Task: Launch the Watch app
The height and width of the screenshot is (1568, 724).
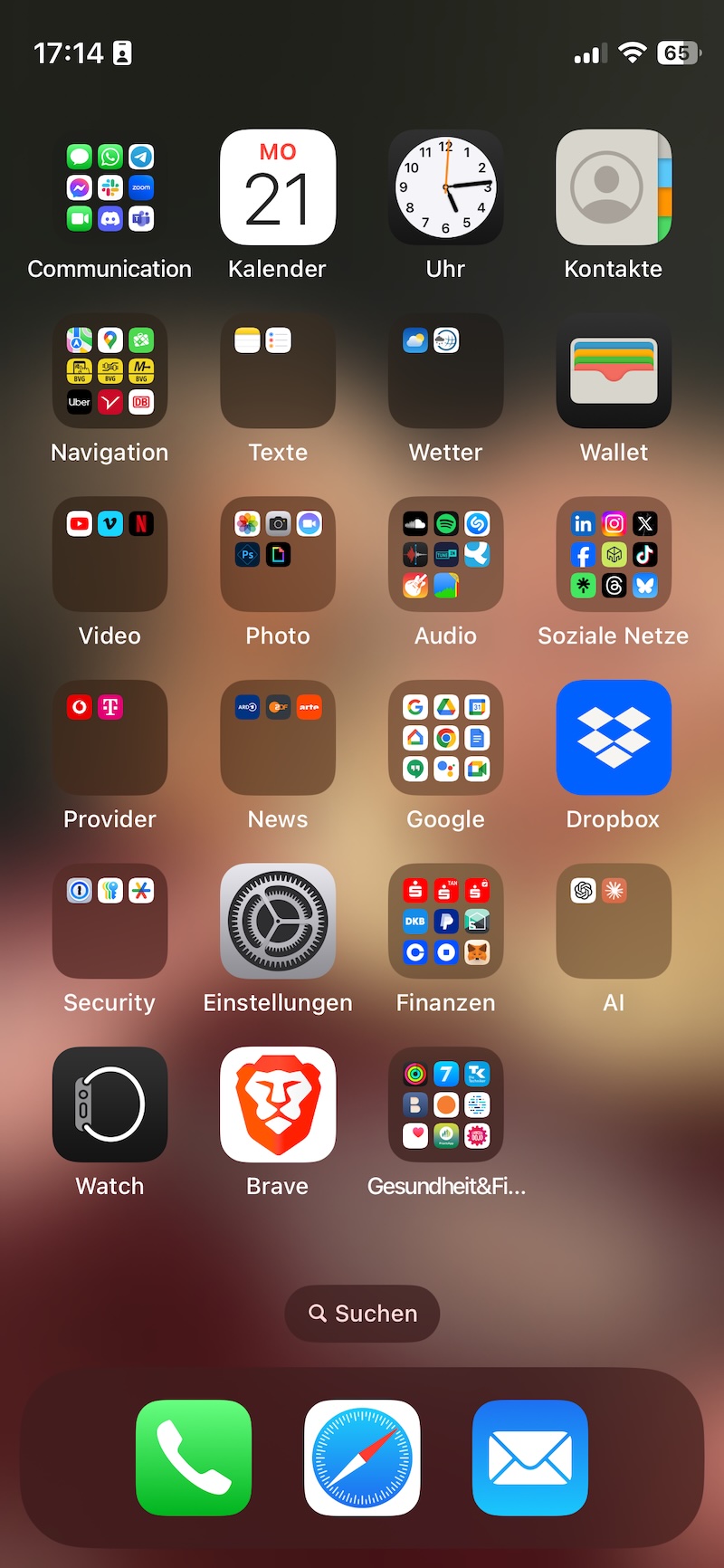Action: pos(110,1104)
